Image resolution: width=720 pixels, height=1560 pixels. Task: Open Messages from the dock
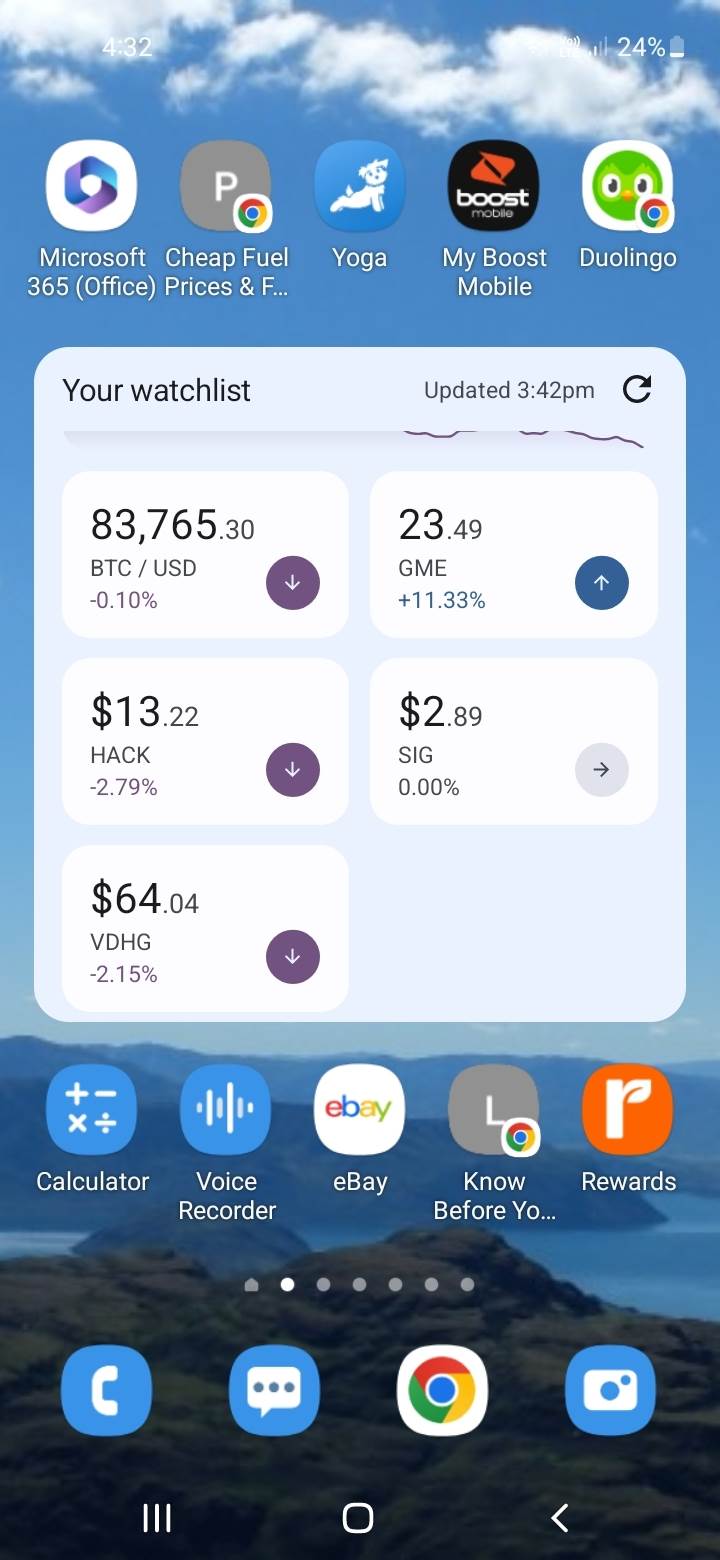(x=274, y=1390)
